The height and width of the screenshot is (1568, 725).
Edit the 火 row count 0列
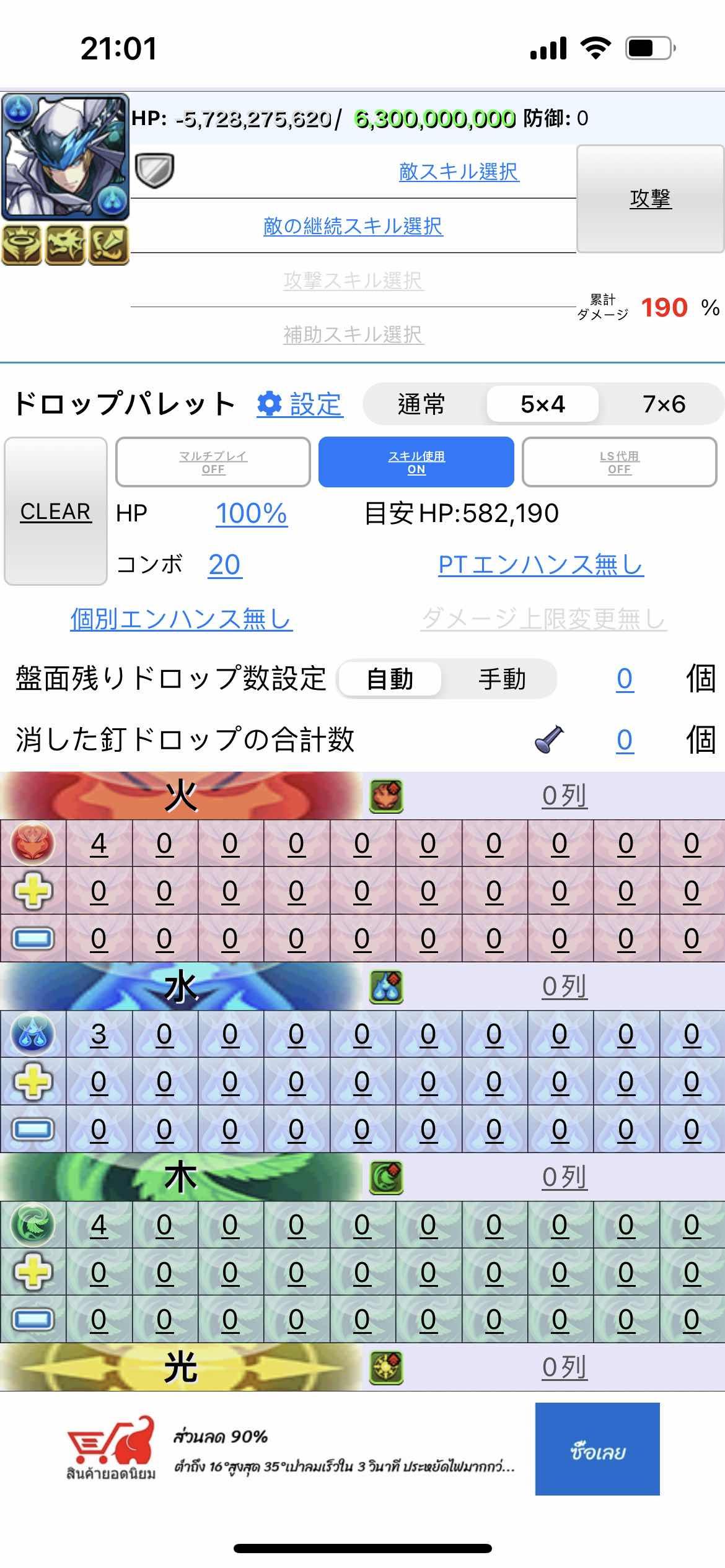click(x=564, y=796)
